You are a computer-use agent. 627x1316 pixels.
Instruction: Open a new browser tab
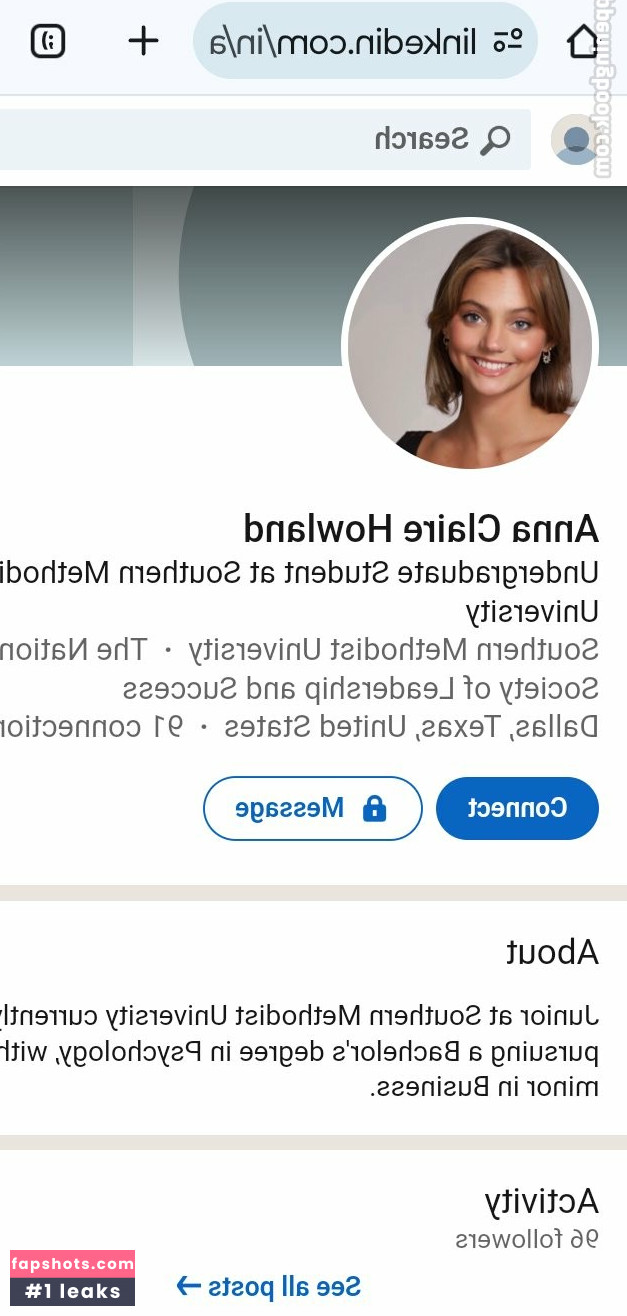[144, 41]
